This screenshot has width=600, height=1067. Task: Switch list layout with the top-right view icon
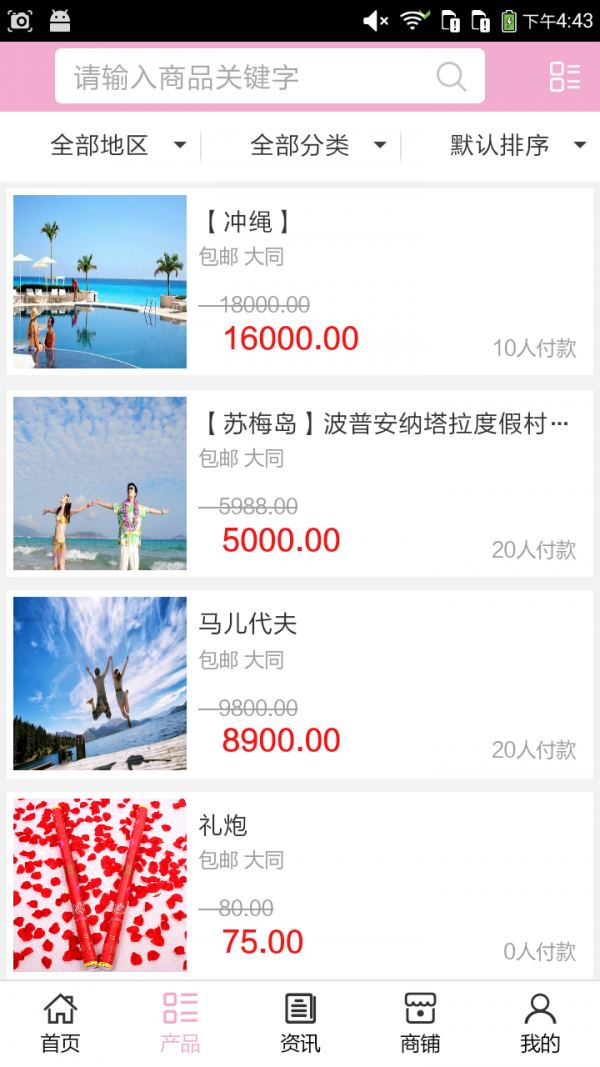click(x=564, y=77)
